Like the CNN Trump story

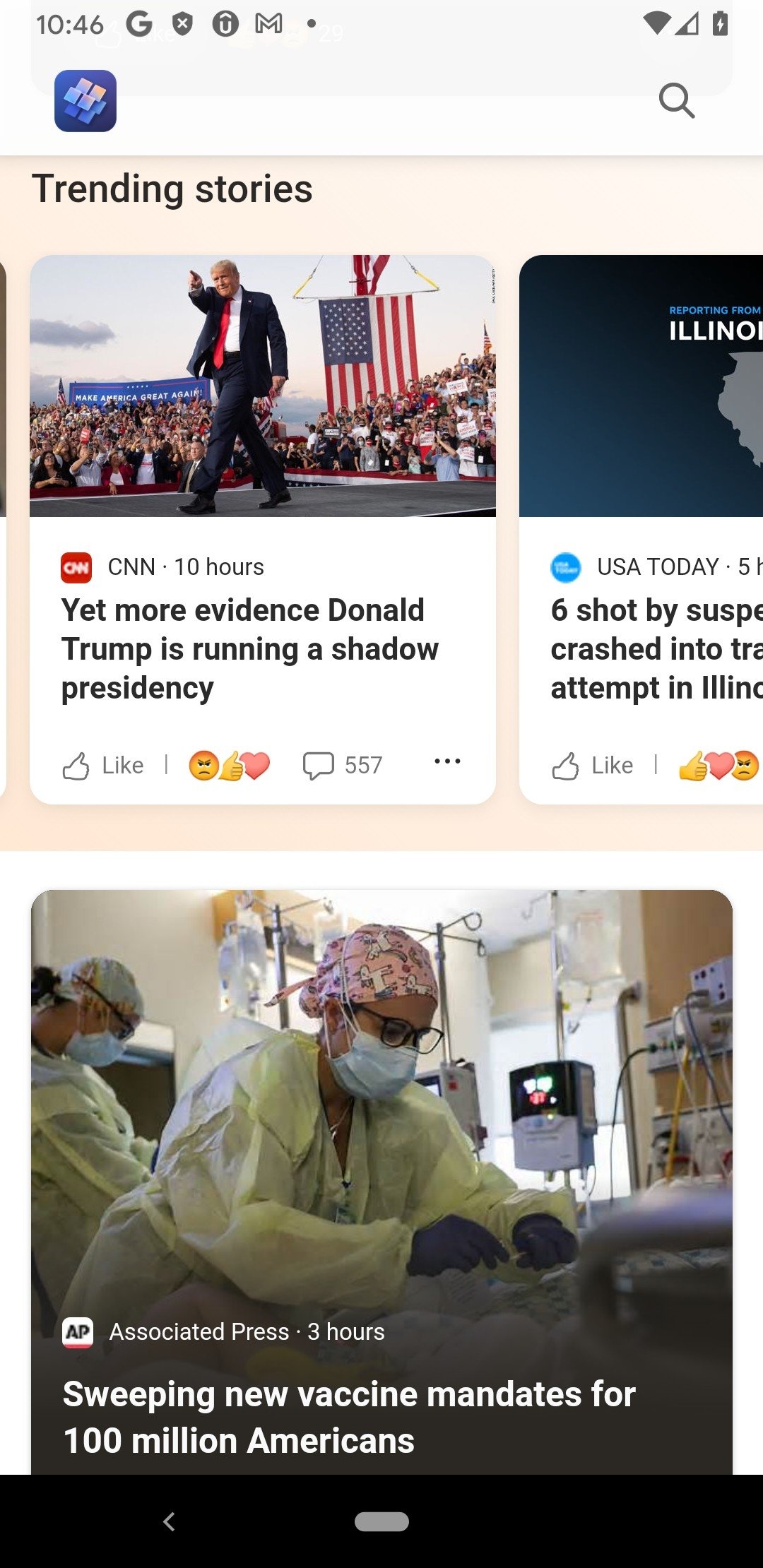[103, 766]
